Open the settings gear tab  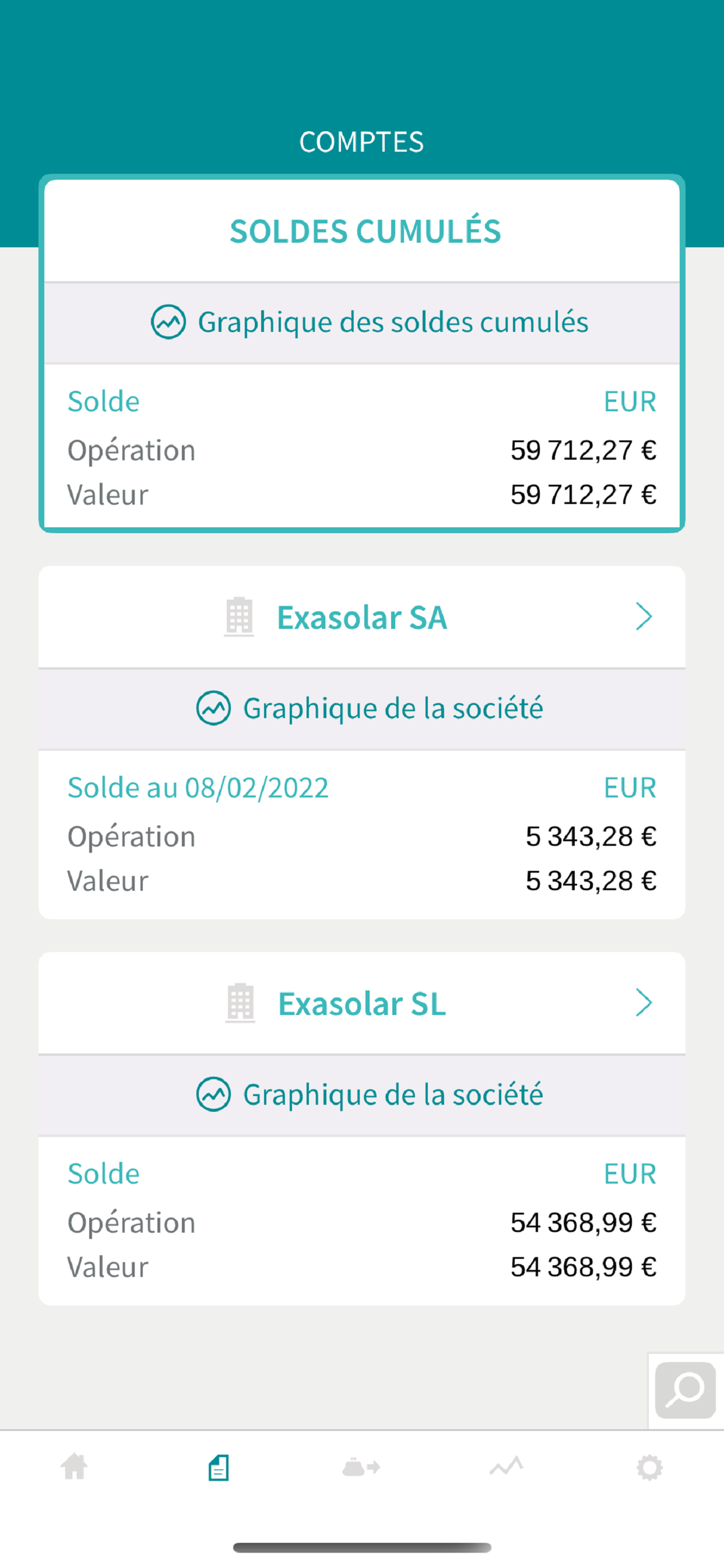coord(649,1468)
